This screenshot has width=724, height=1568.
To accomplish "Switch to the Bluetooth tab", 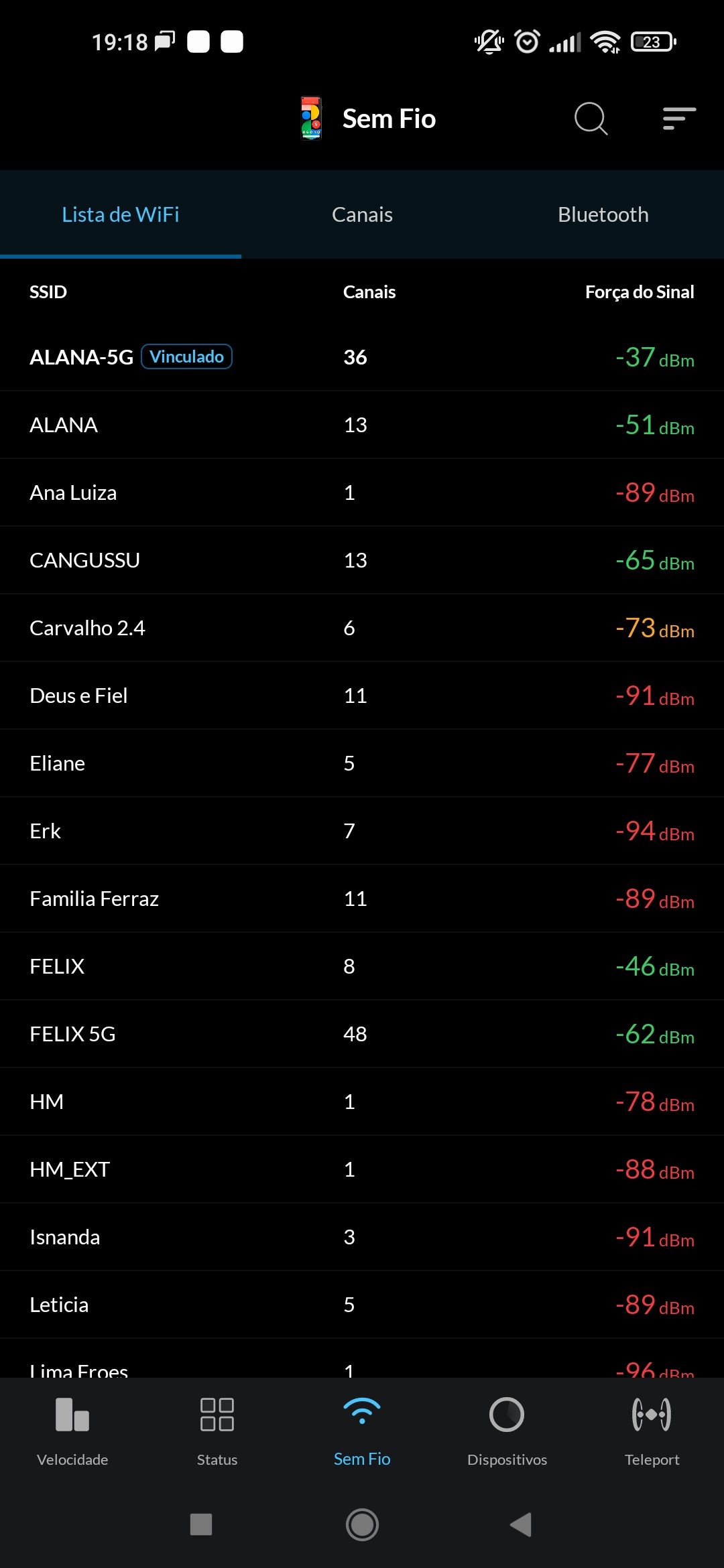I will pyautogui.click(x=603, y=215).
